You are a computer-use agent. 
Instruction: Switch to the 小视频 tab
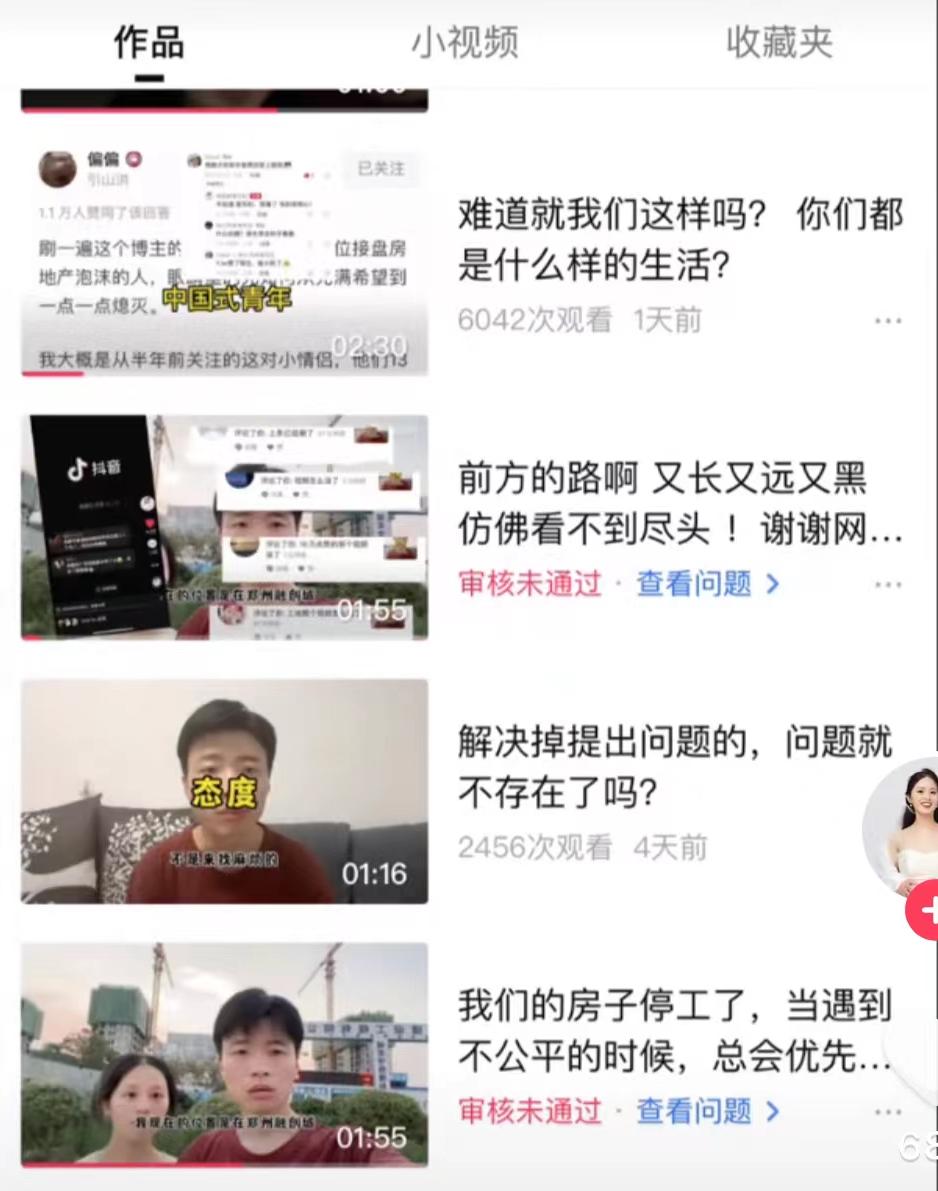coord(464,44)
